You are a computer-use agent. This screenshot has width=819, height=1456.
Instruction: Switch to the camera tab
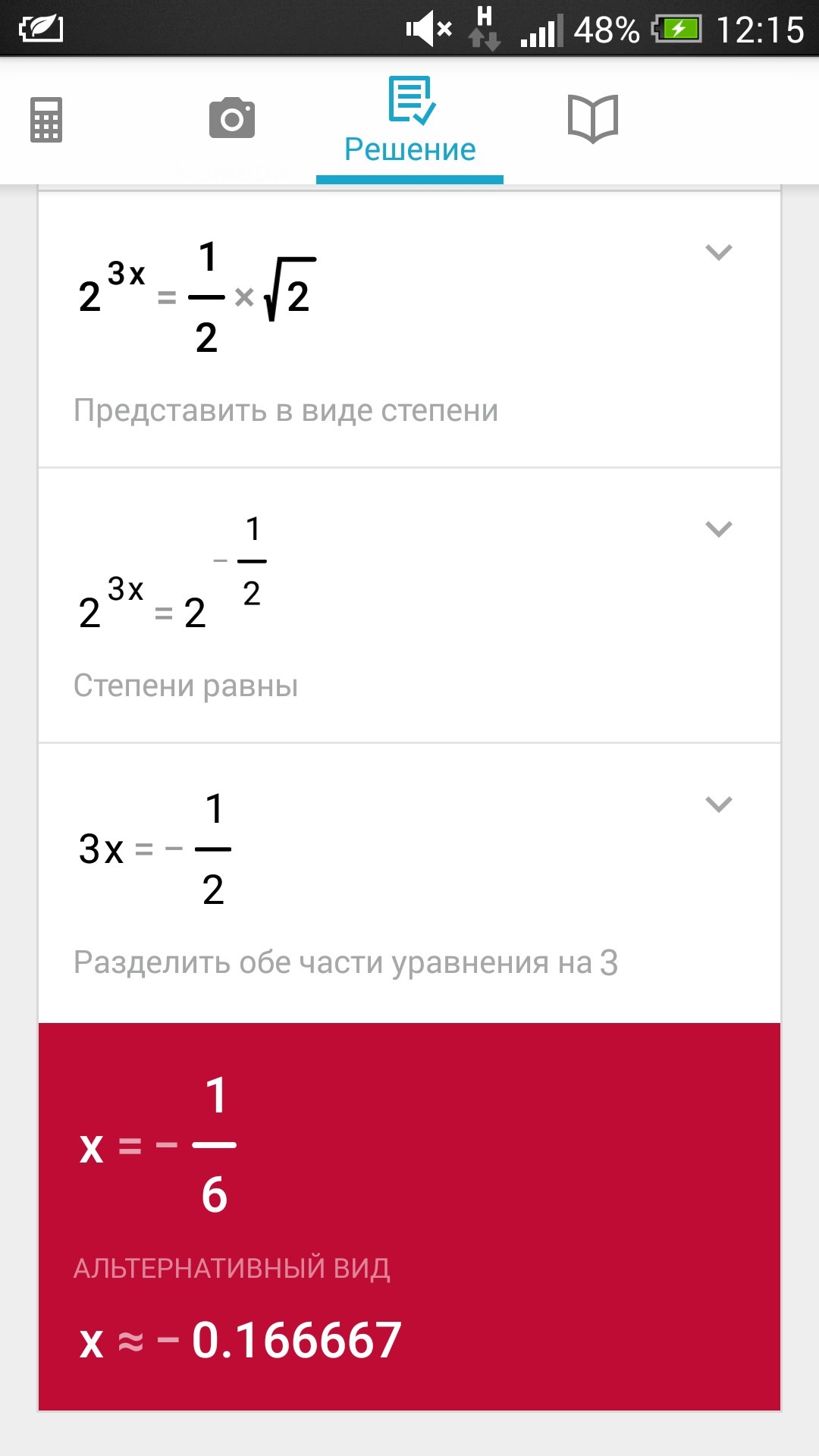[x=232, y=118]
